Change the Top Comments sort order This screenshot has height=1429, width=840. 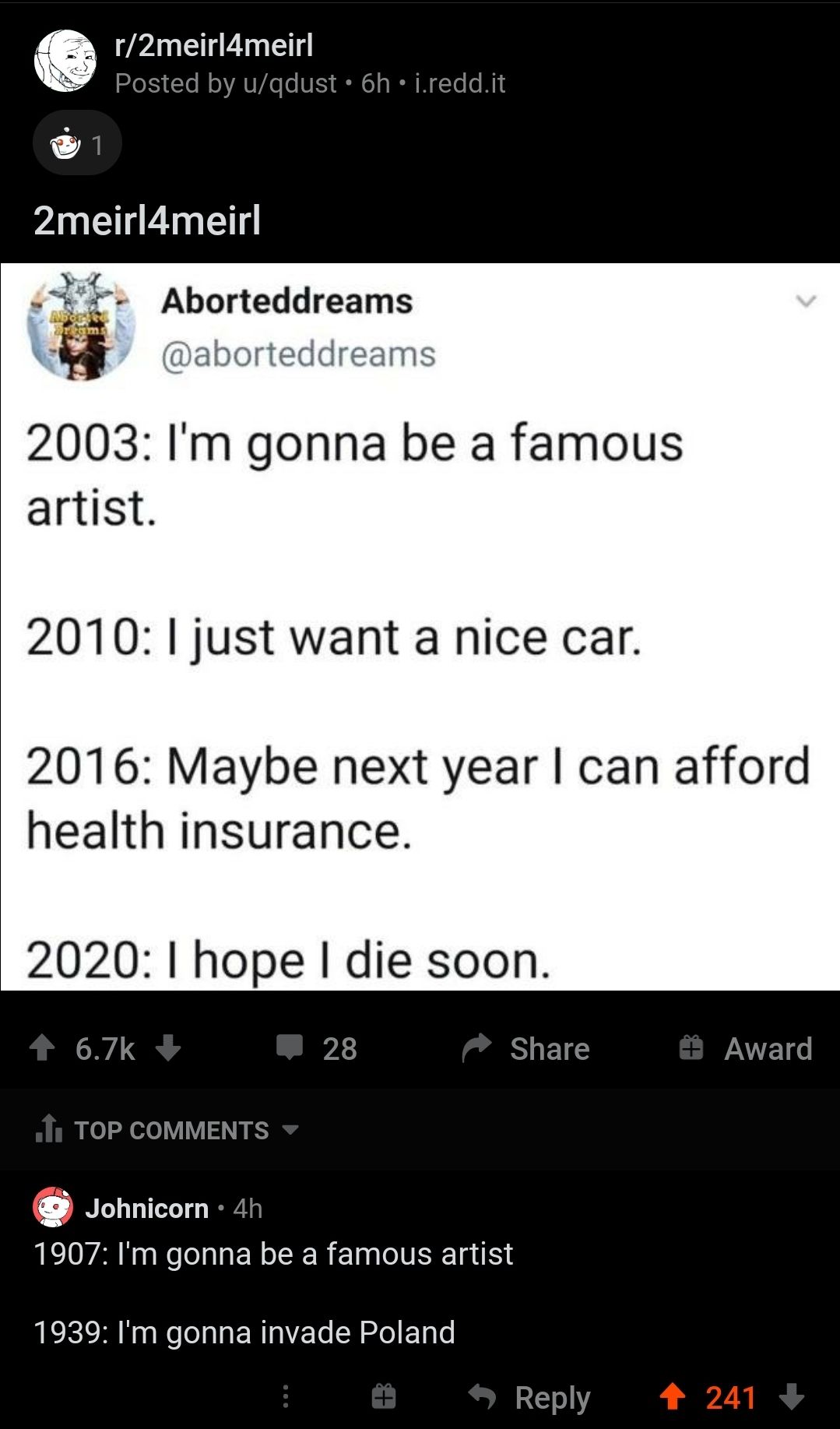coord(168,1130)
